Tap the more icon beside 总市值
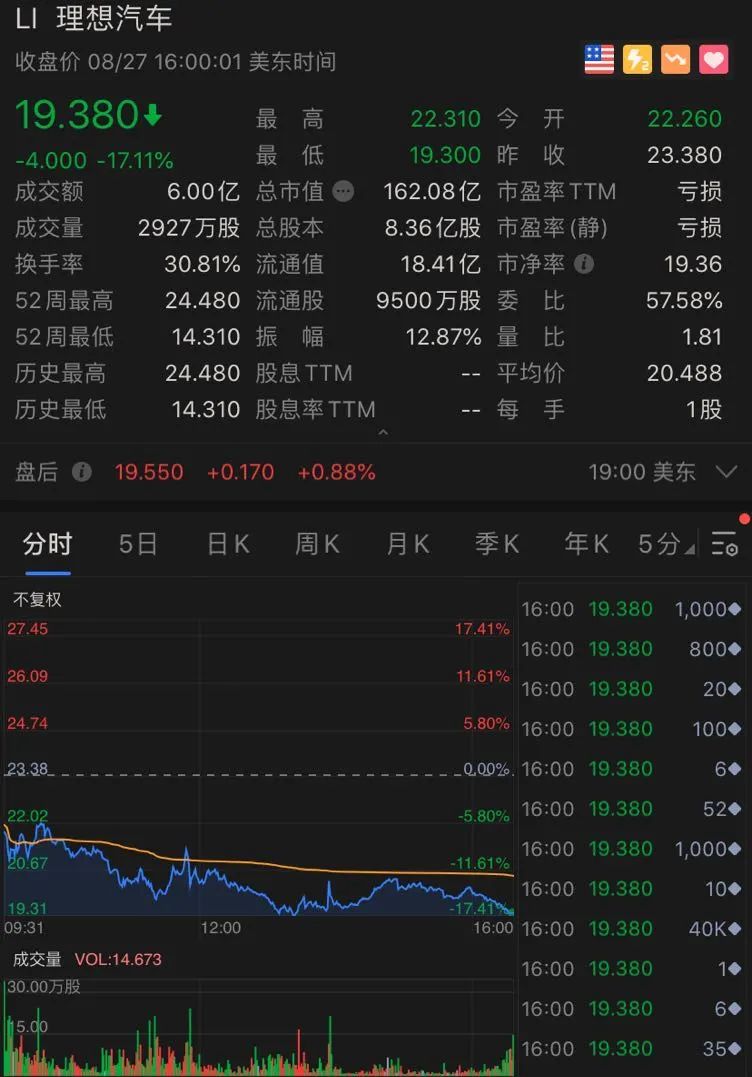The image size is (752, 1077). (x=343, y=191)
